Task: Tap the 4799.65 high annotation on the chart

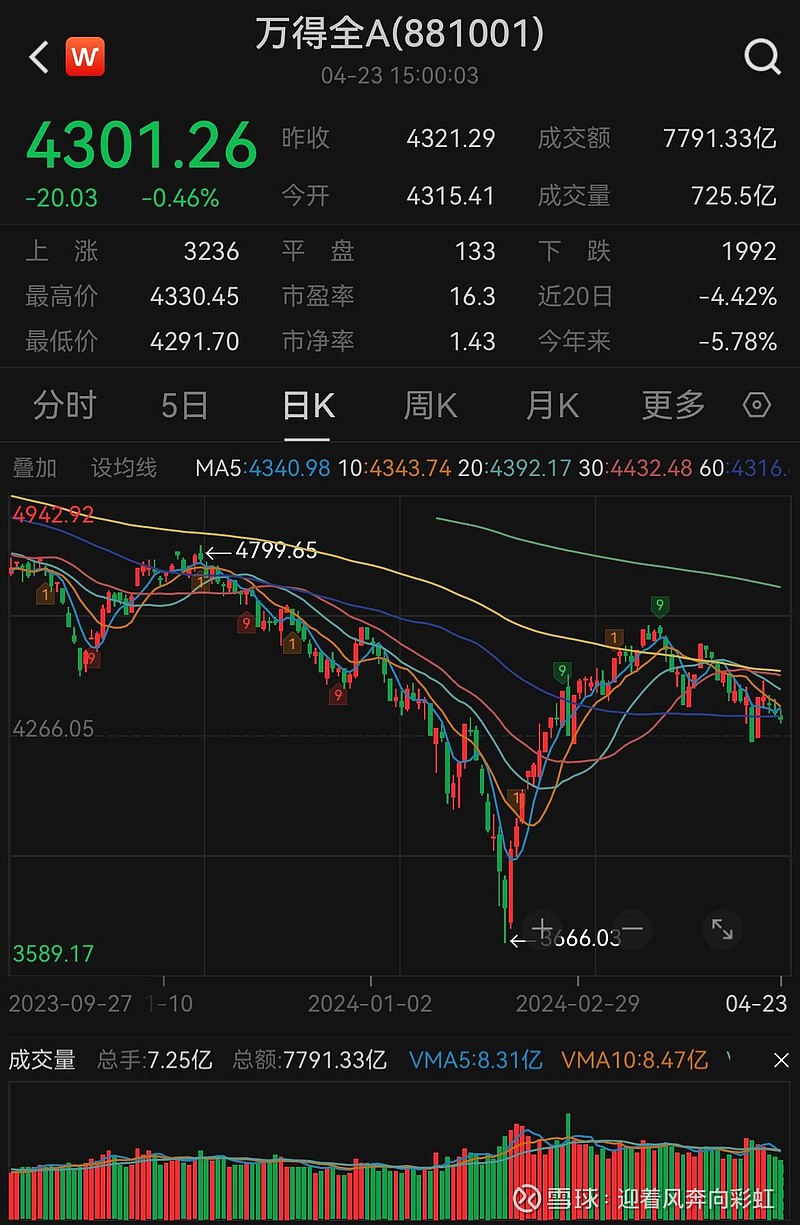Action: (x=277, y=549)
